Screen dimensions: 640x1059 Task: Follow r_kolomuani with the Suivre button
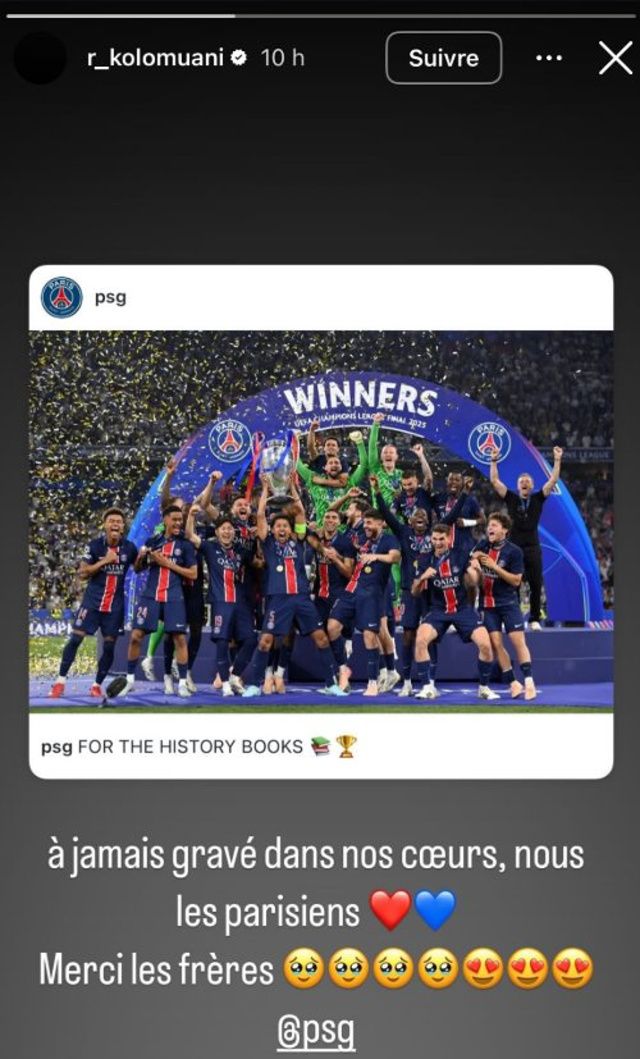click(443, 58)
